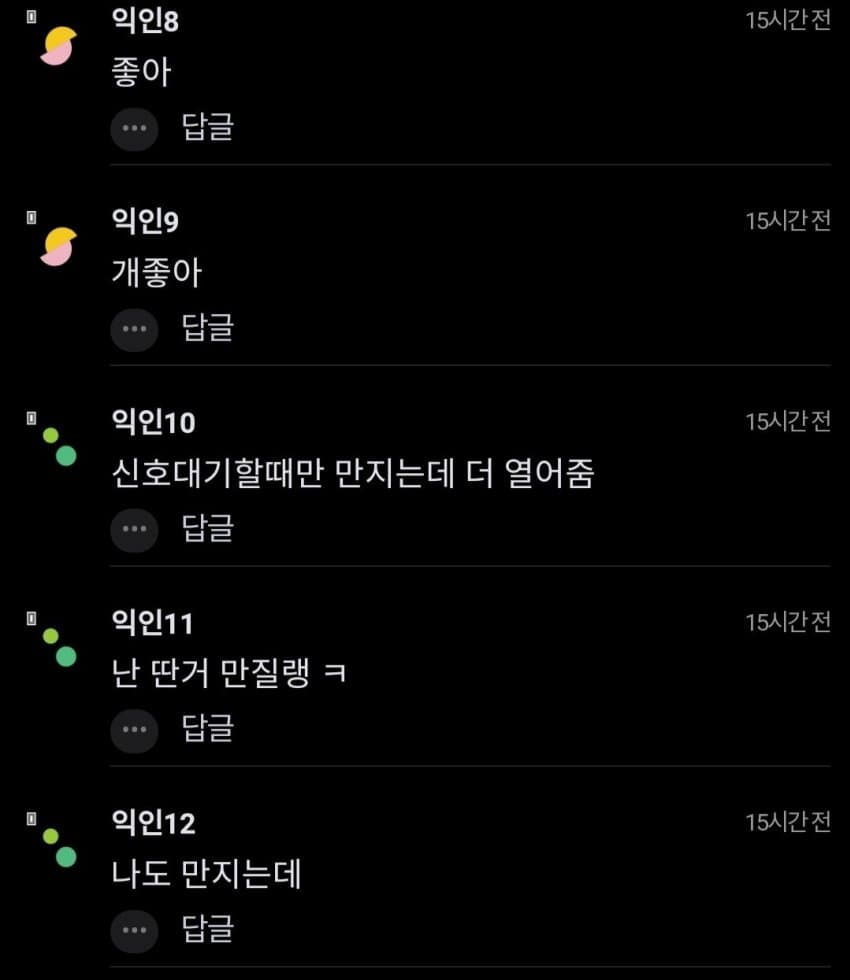Open the more options under 익인11's comment

134,729
